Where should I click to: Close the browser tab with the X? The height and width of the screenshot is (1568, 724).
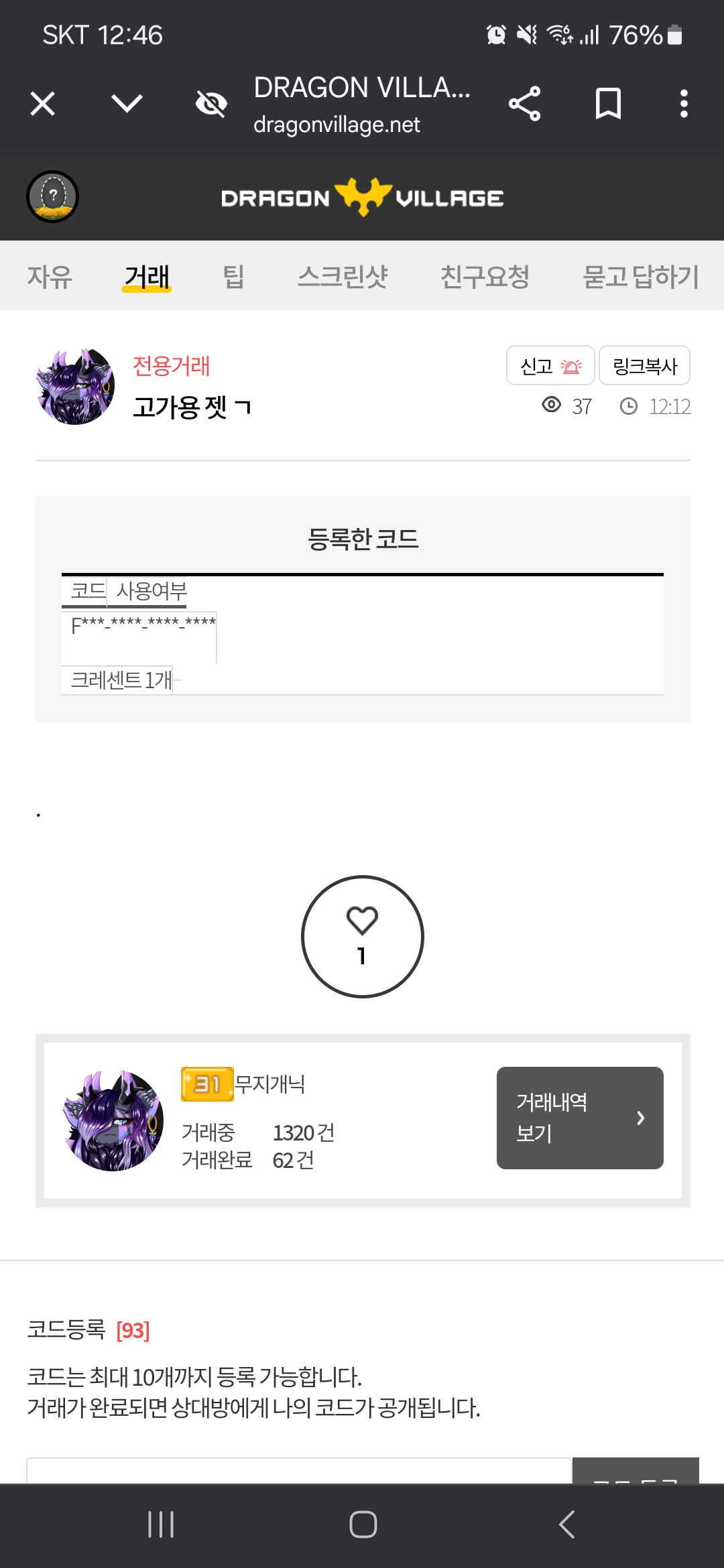coord(43,104)
